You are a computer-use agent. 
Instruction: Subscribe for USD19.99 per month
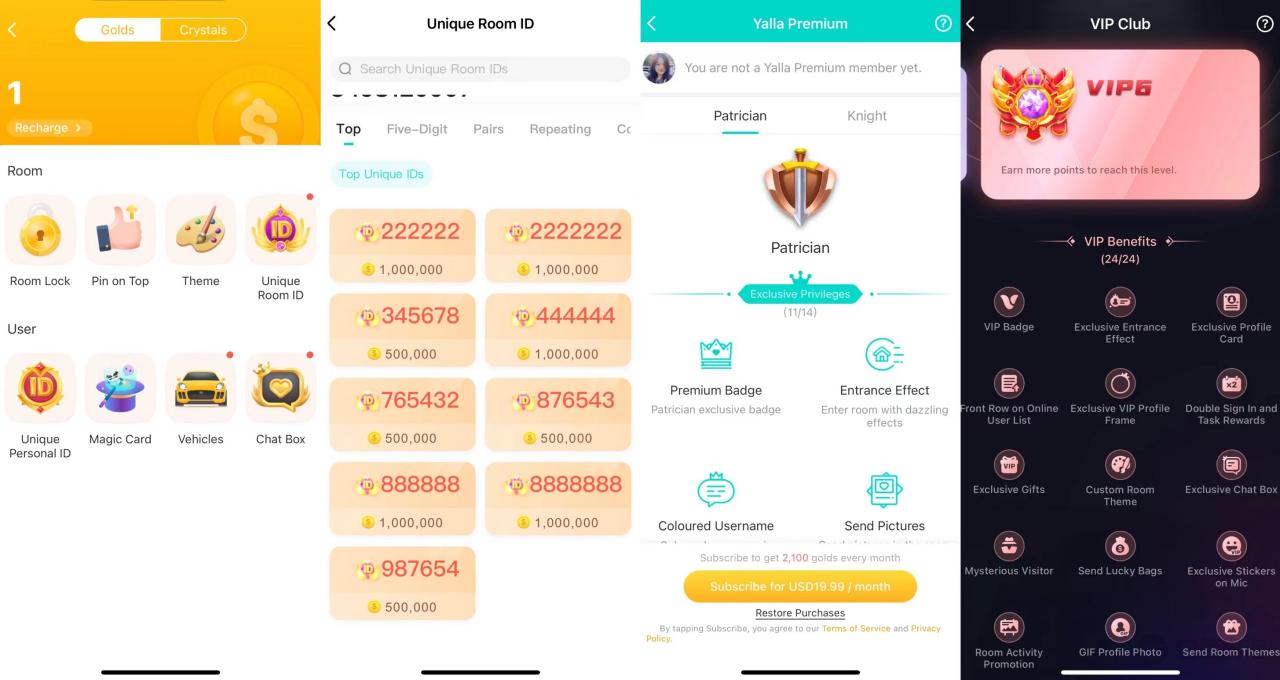pos(800,586)
